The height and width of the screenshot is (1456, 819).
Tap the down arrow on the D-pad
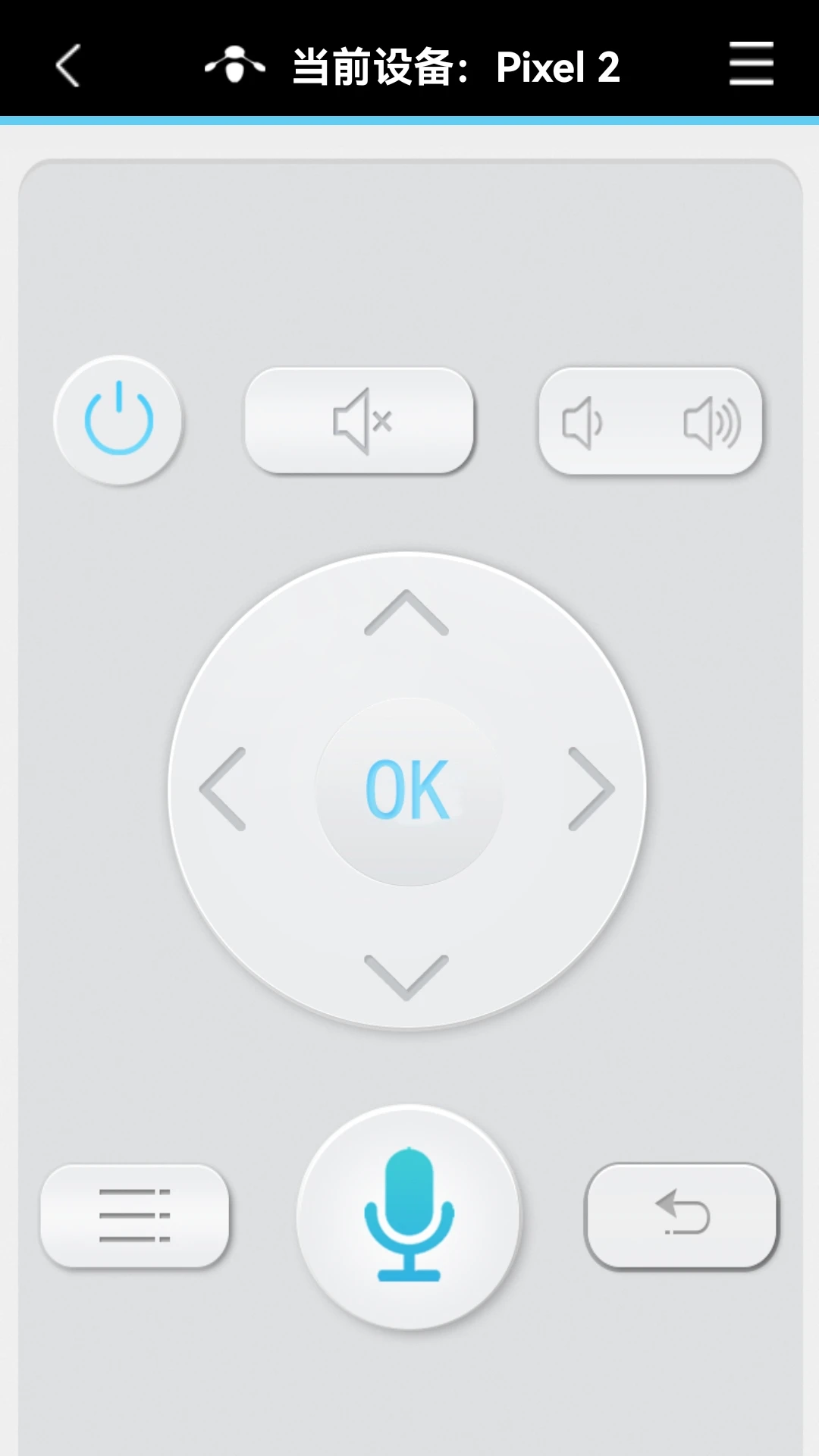click(x=406, y=976)
